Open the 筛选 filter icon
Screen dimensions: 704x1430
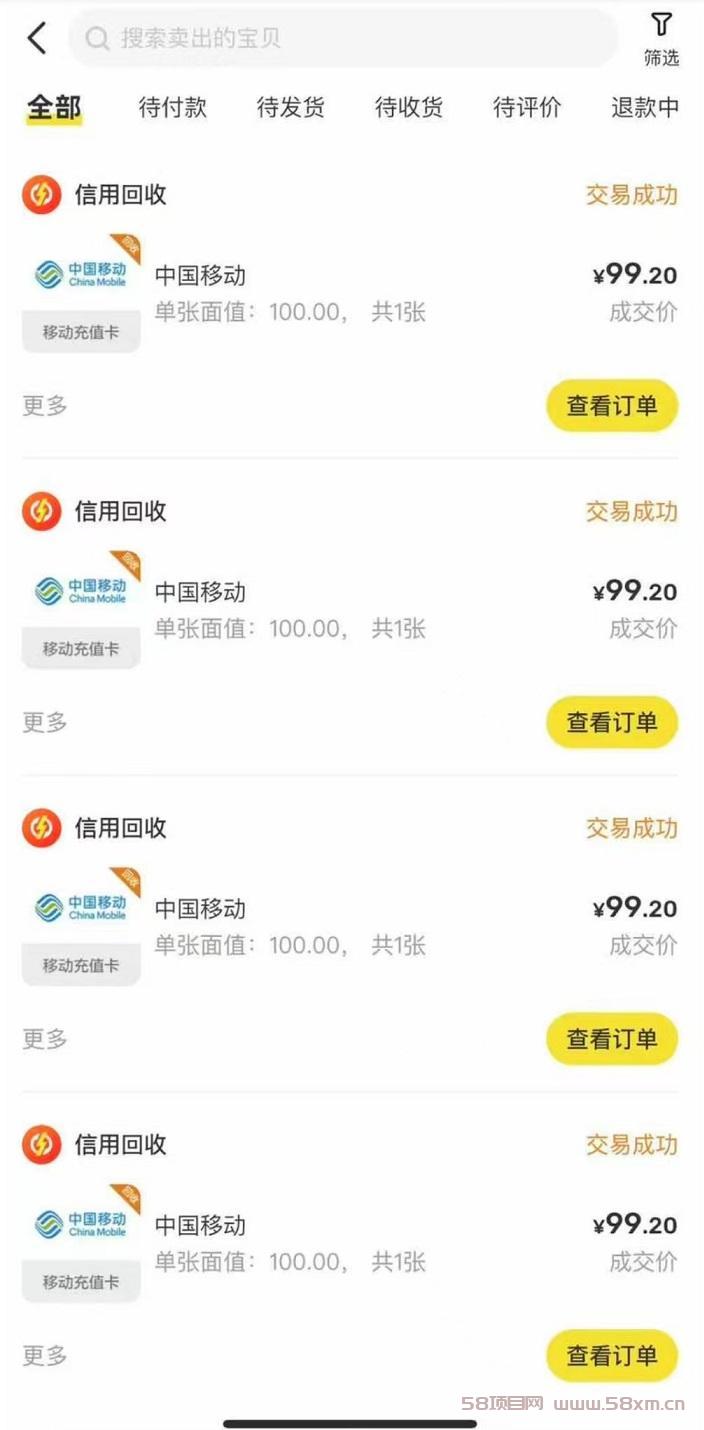pyautogui.click(x=661, y=40)
